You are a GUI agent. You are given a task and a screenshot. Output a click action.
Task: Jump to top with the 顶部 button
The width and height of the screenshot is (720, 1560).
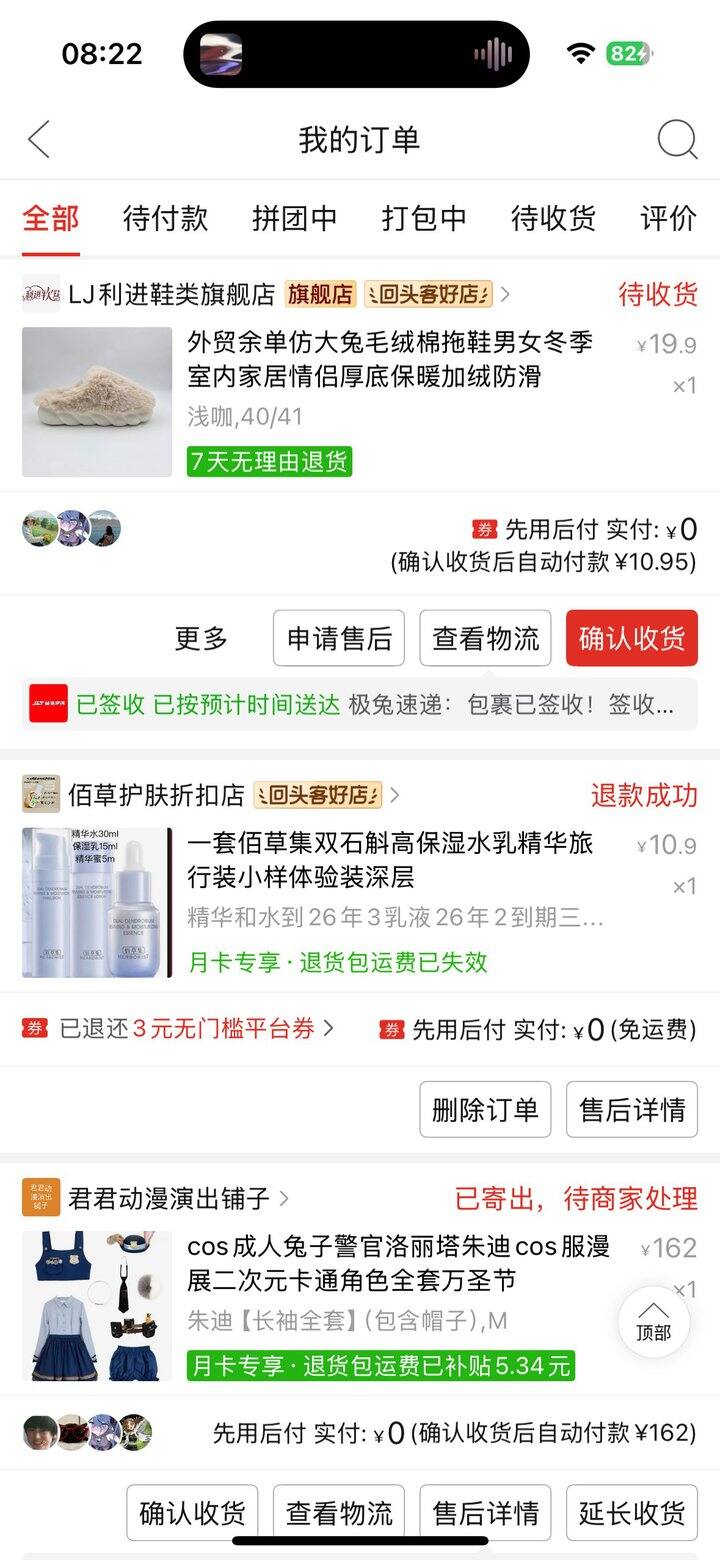[x=653, y=1322]
